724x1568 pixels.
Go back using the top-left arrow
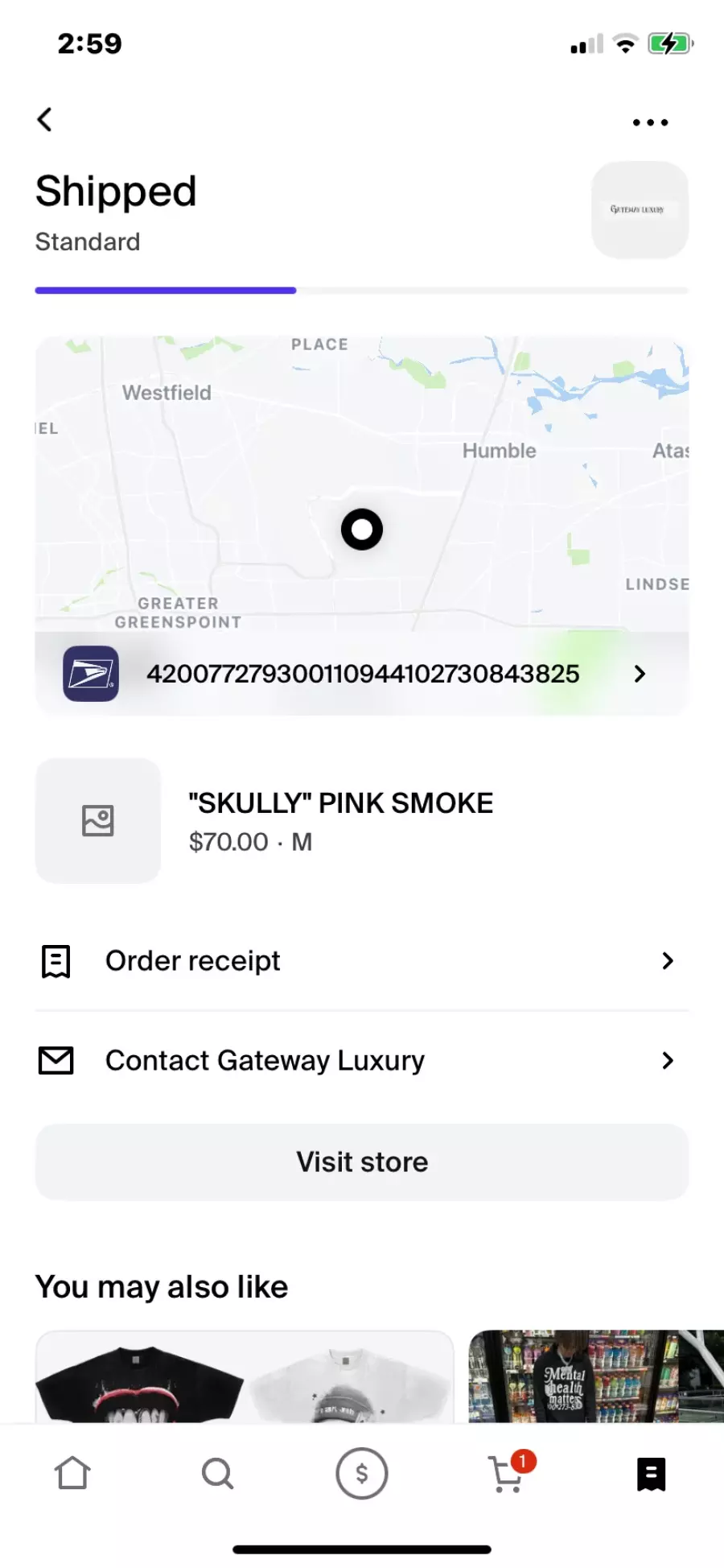pyautogui.click(x=45, y=120)
